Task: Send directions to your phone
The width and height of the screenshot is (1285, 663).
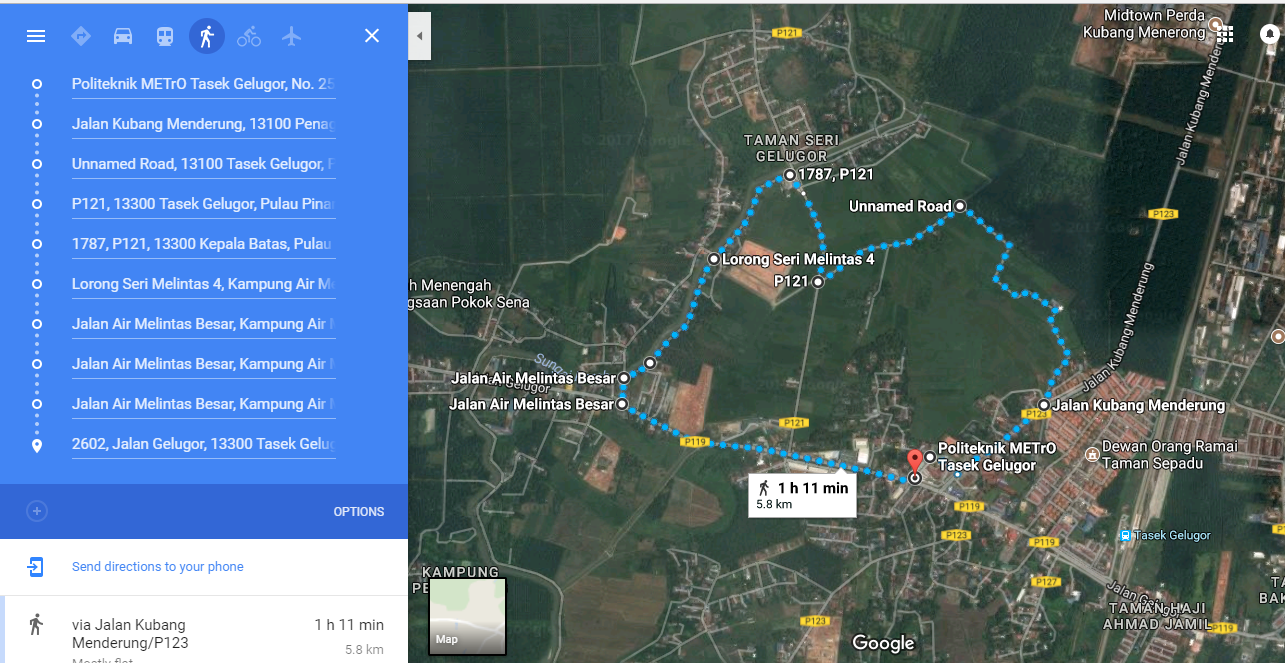Action: (x=158, y=567)
